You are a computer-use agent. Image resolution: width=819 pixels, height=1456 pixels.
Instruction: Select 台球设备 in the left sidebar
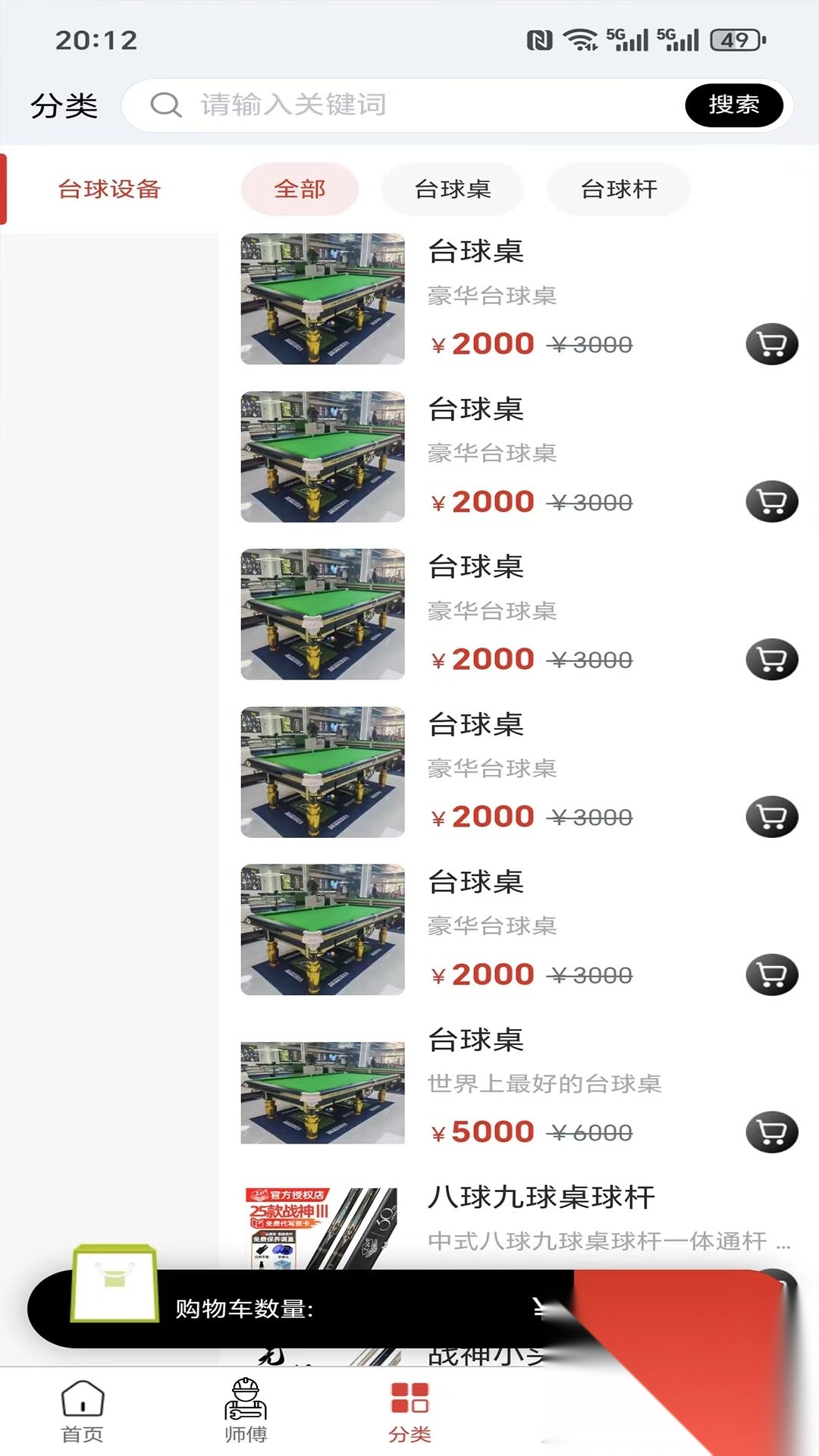[x=108, y=190]
